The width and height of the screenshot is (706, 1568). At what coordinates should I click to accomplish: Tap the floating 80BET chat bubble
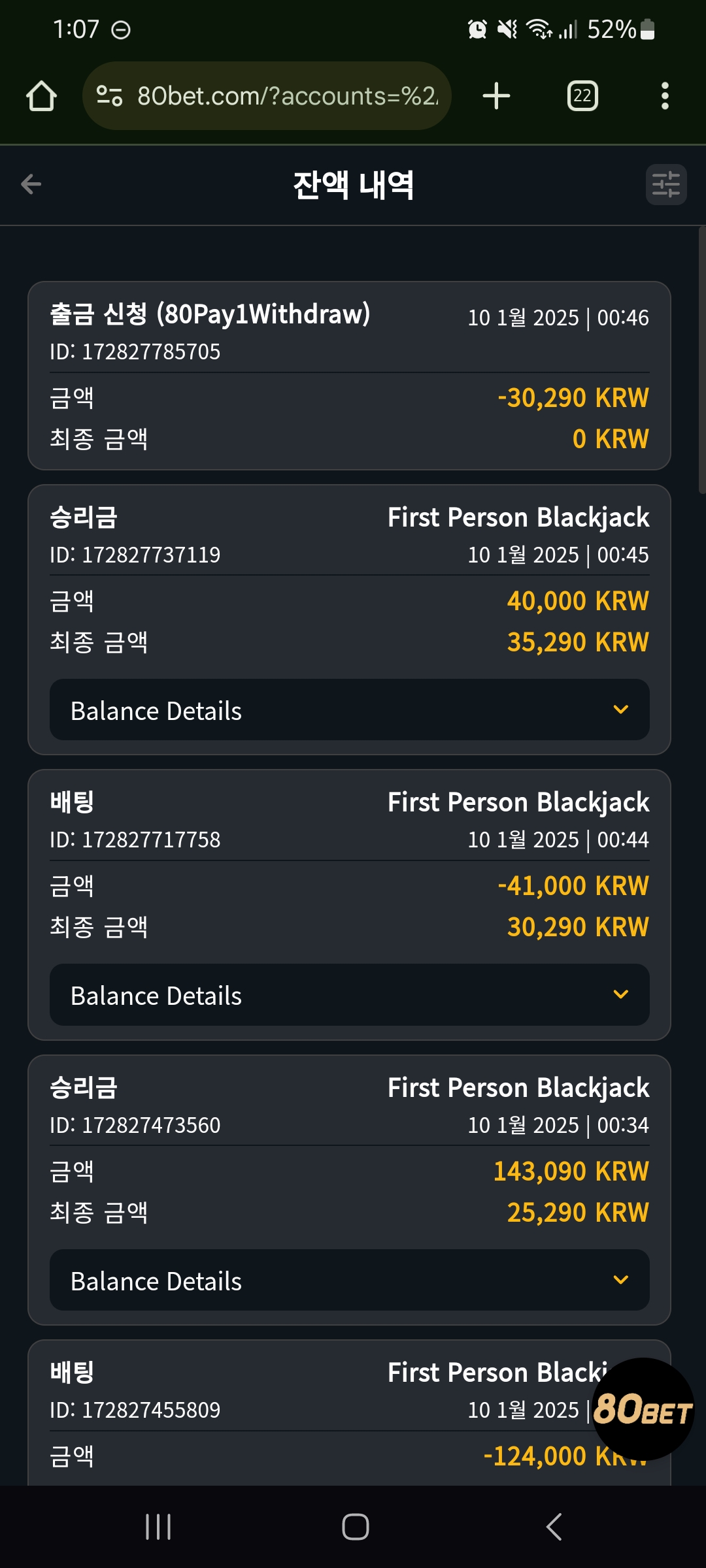[x=643, y=1409]
